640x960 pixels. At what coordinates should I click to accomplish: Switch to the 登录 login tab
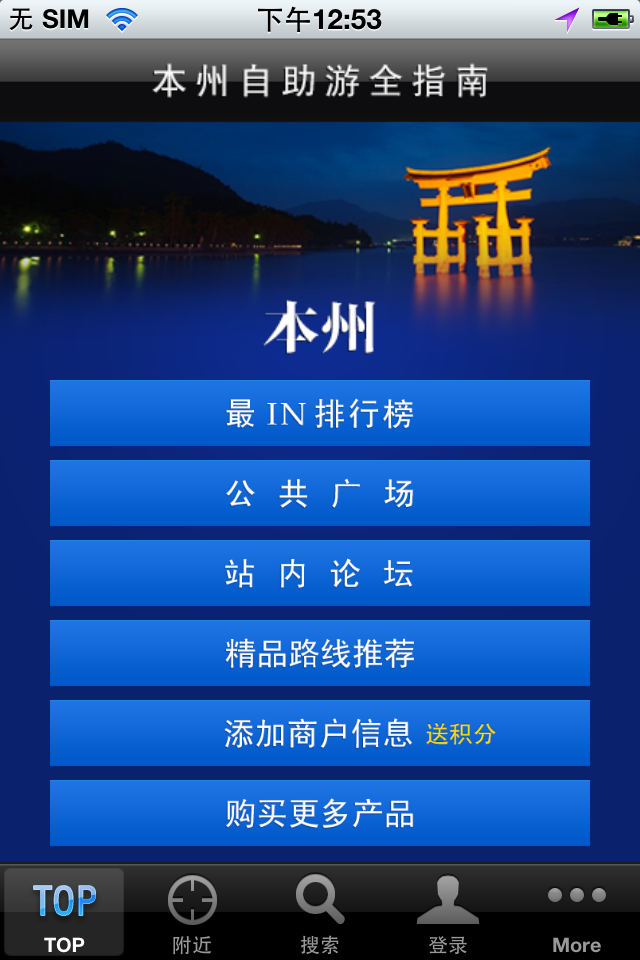click(448, 912)
